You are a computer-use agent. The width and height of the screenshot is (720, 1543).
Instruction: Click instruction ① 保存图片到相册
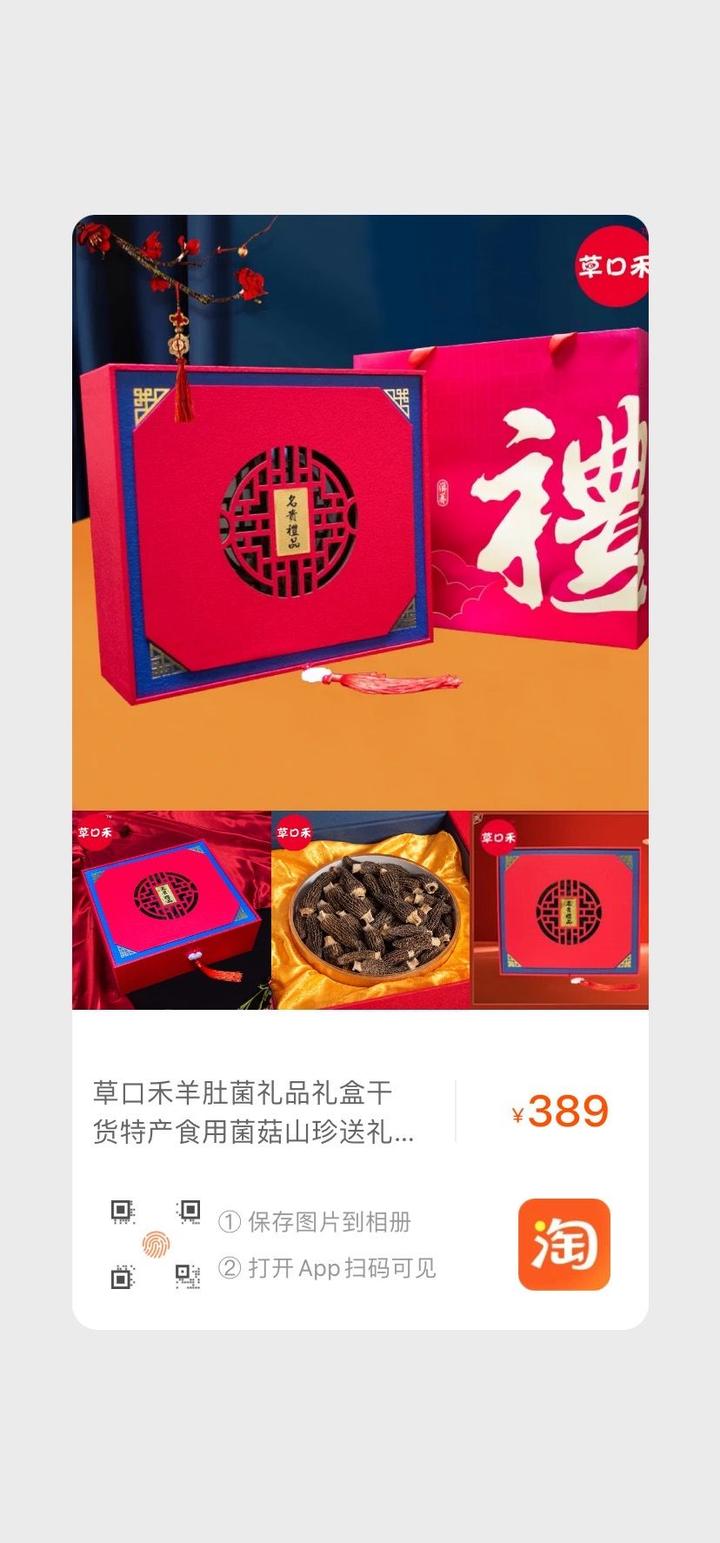pos(322,1221)
